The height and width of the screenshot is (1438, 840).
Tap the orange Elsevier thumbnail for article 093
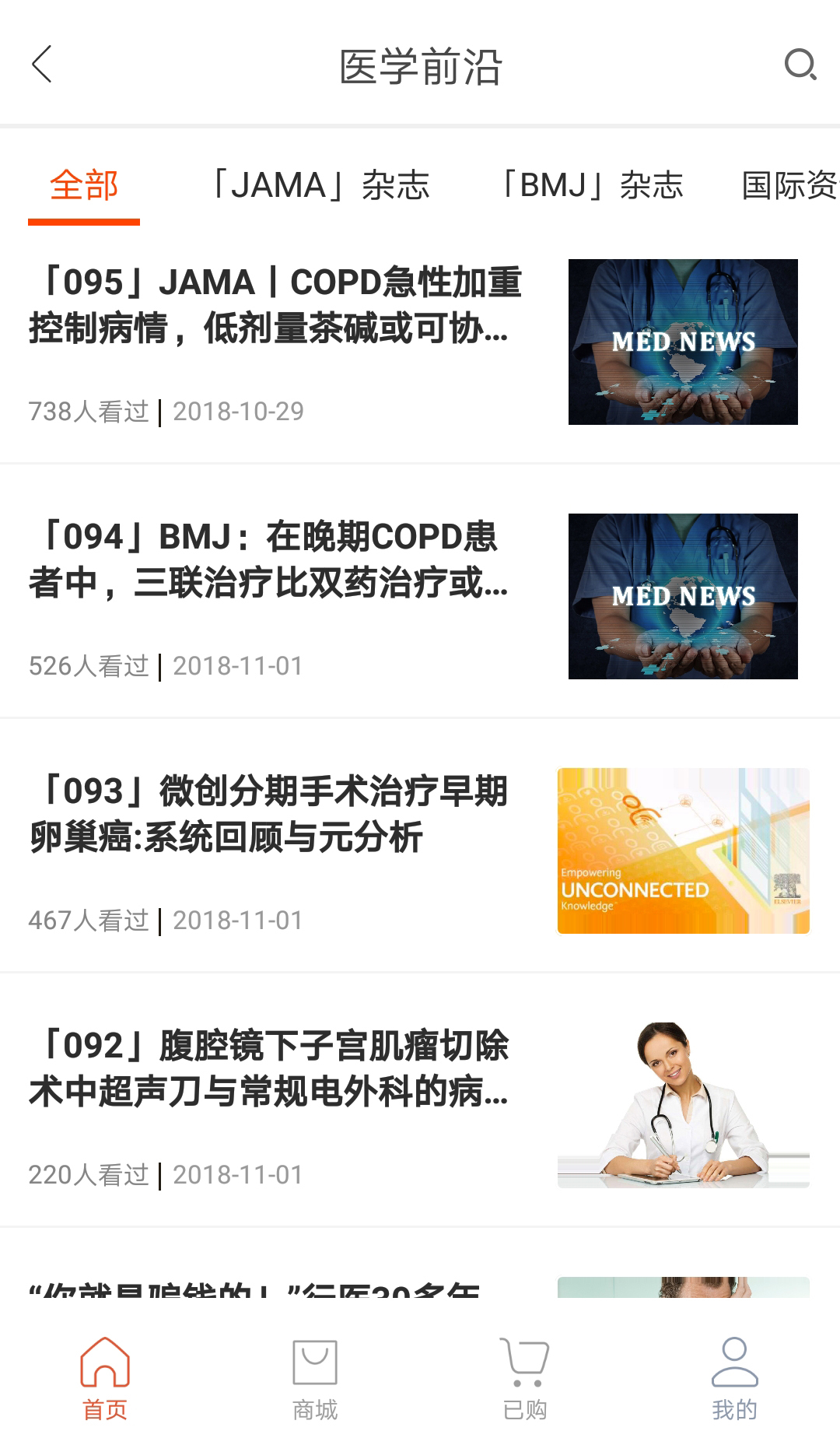(683, 851)
